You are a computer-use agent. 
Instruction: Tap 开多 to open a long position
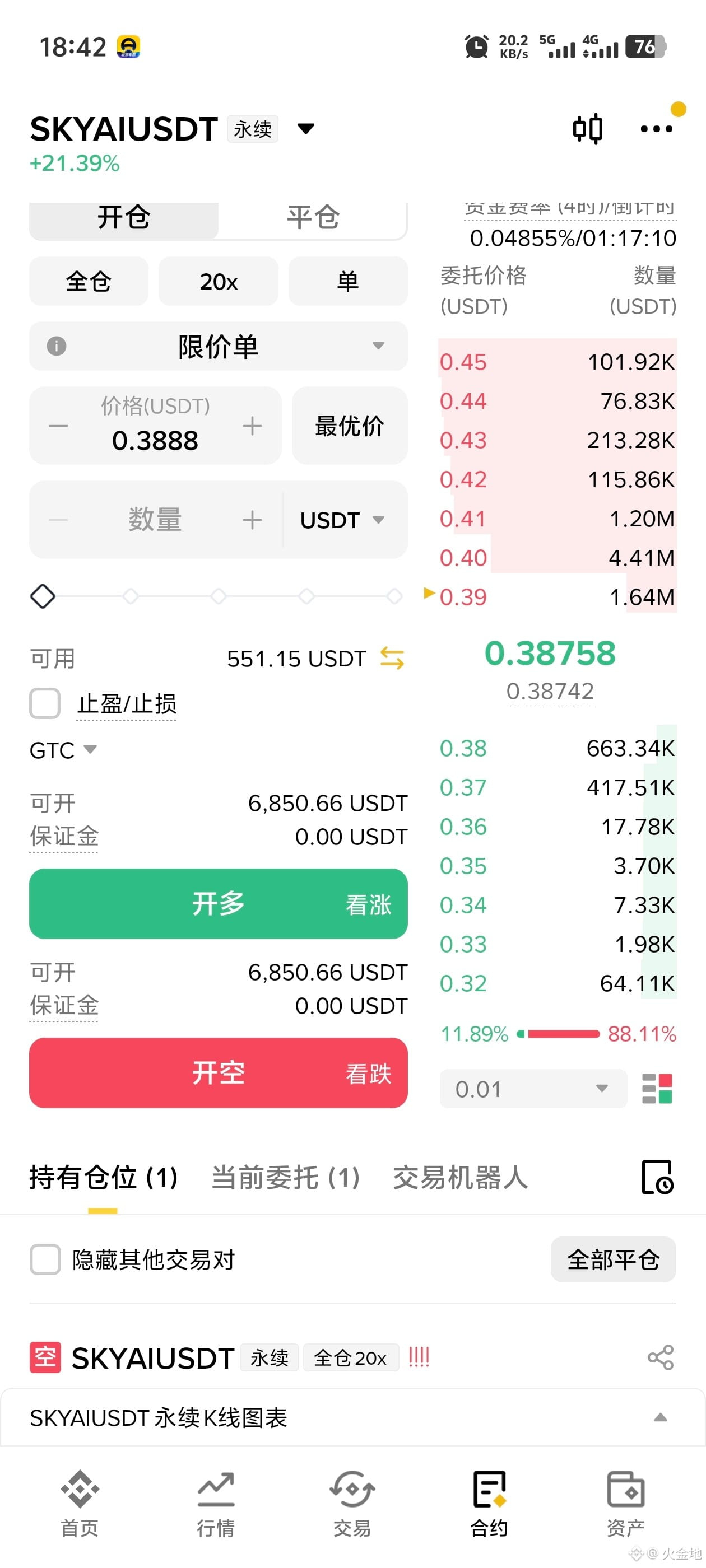tap(218, 904)
